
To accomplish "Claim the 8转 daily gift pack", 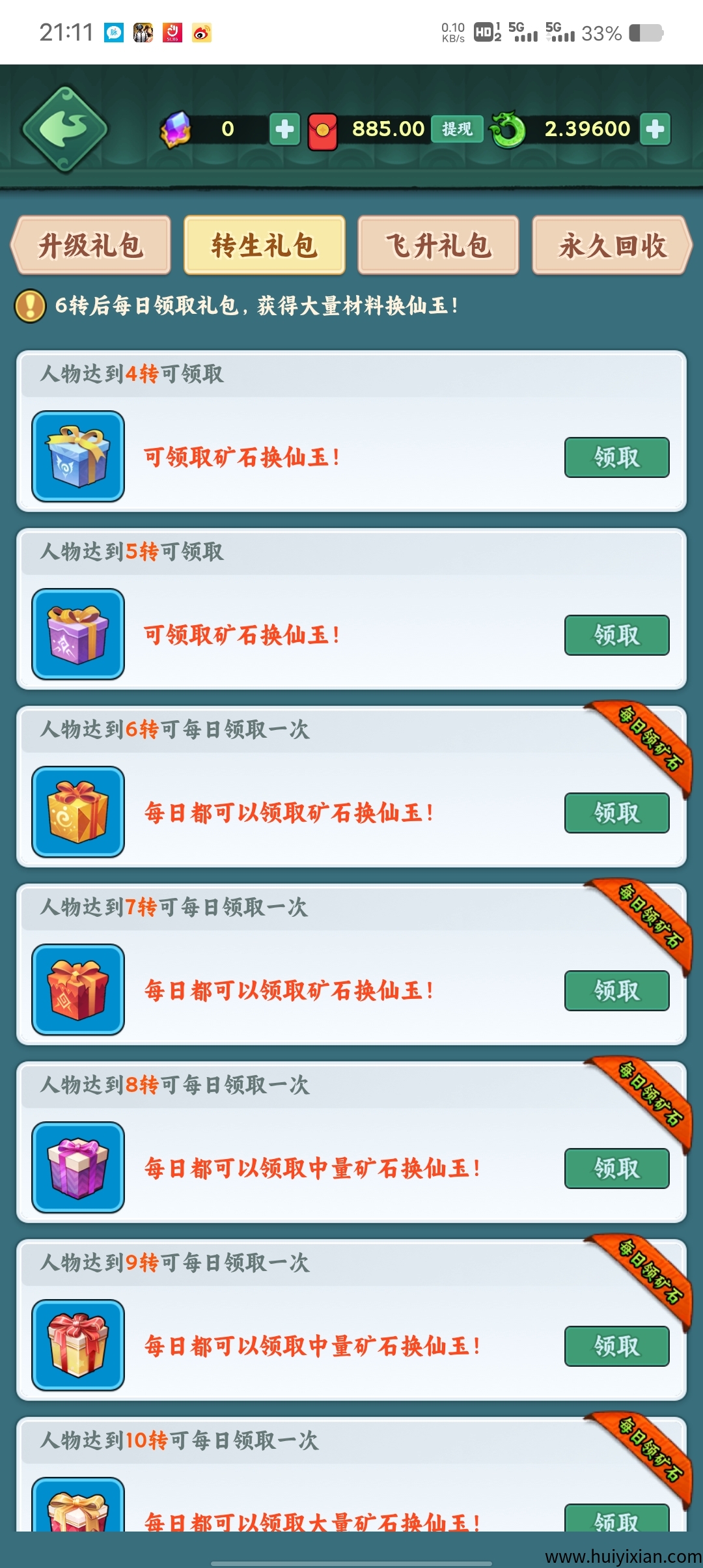I will click(616, 1168).
